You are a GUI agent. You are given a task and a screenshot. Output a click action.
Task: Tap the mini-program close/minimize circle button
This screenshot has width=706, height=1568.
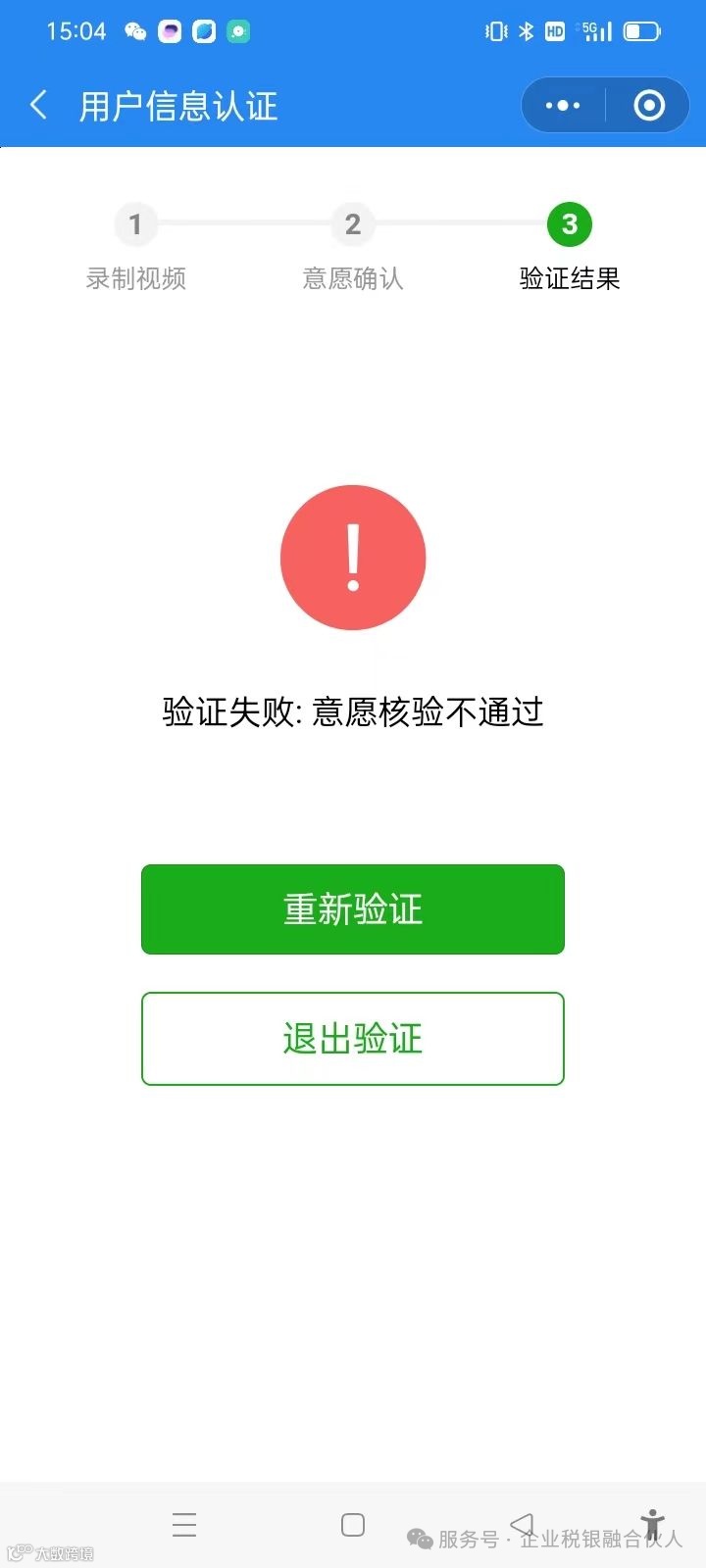click(x=649, y=105)
